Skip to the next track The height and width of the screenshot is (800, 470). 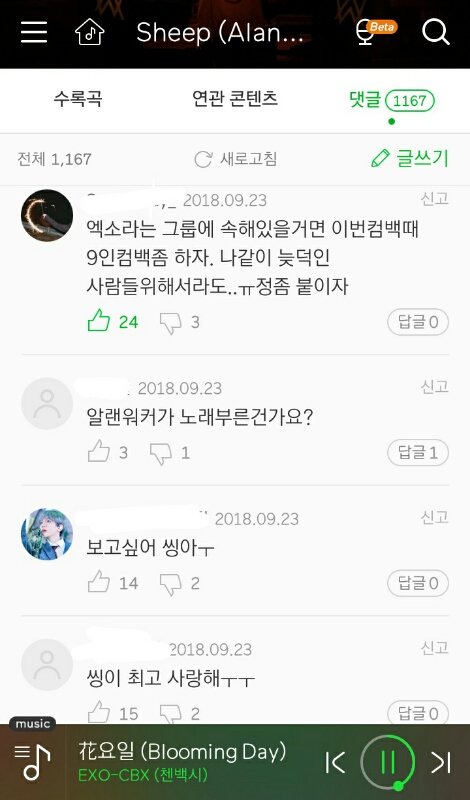440,763
